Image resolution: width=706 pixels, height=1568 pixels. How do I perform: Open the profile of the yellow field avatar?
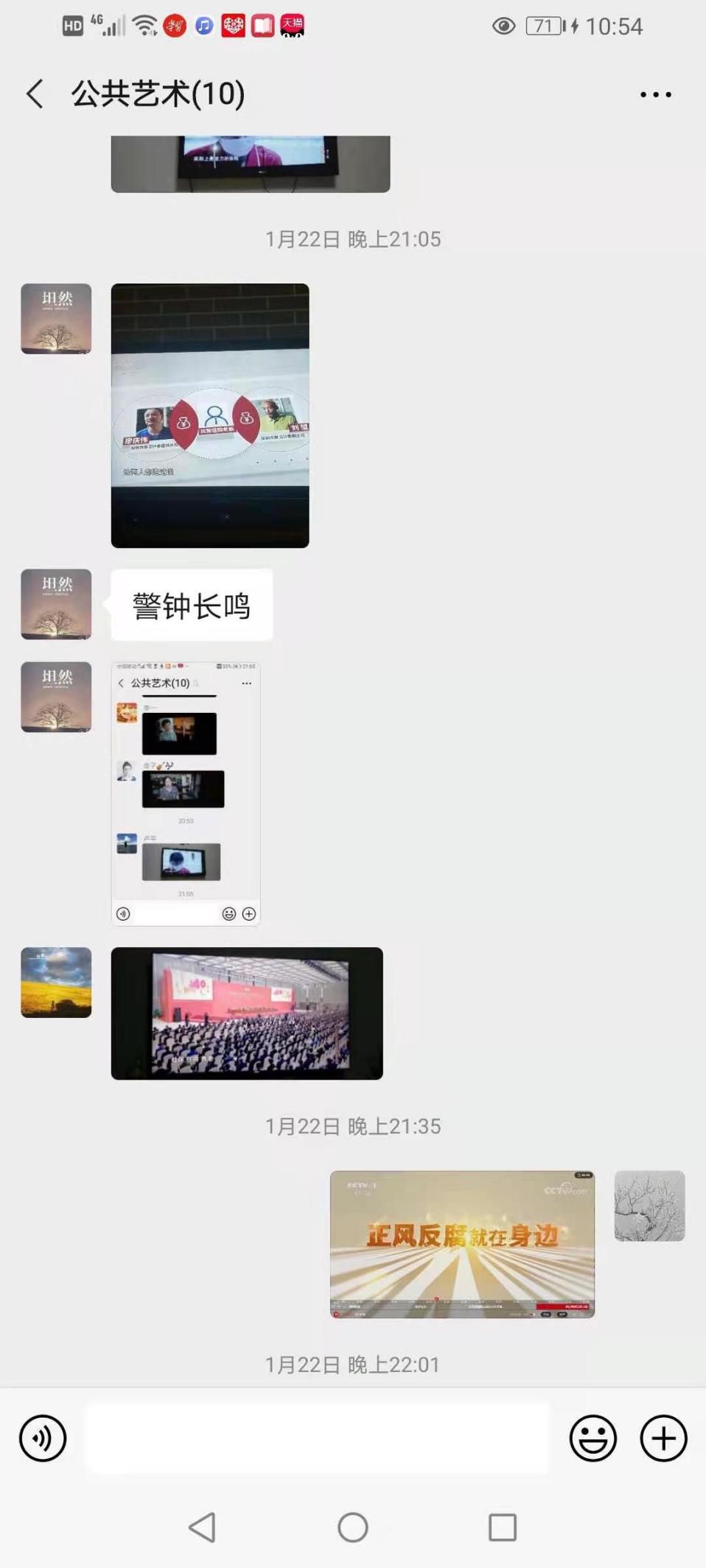pyautogui.click(x=56, y=982)
